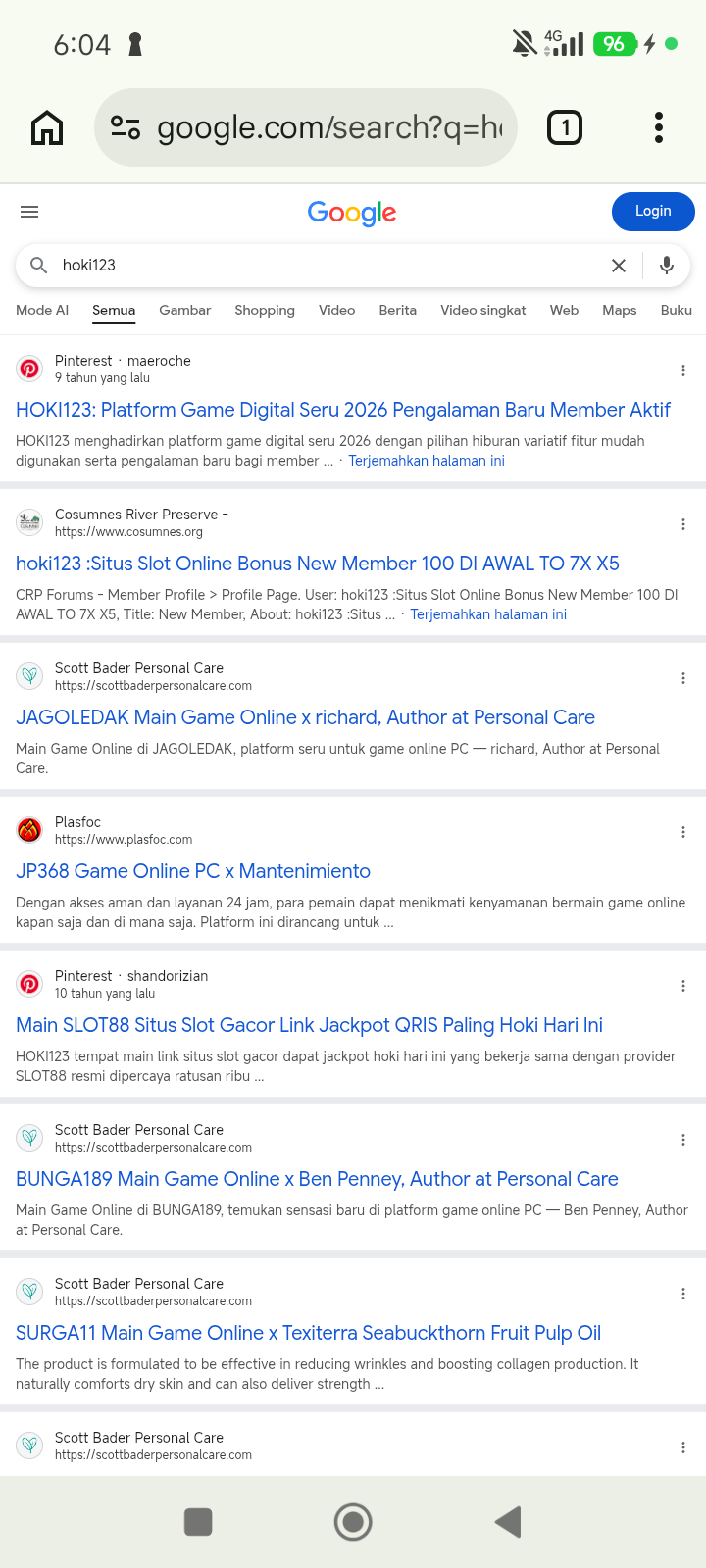This screenshot has width=706, height=1568.
Task: Open more options for the Plasfoc result
Action: (683, 832)
